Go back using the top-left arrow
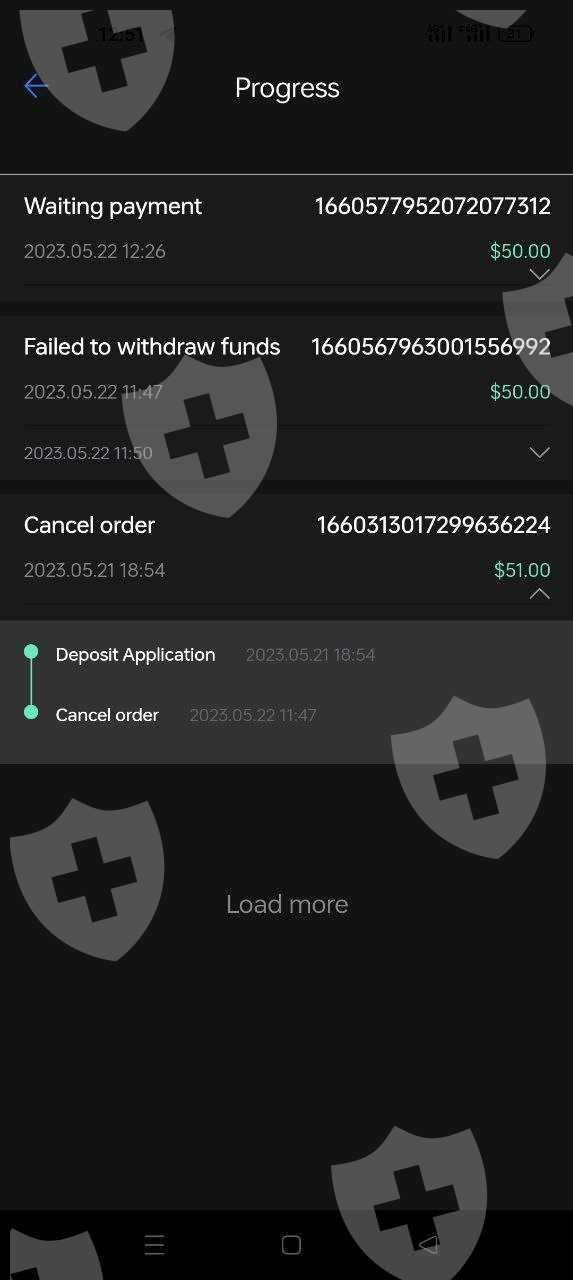Screen dimensions: 573x1280 (x=36, y=86)
